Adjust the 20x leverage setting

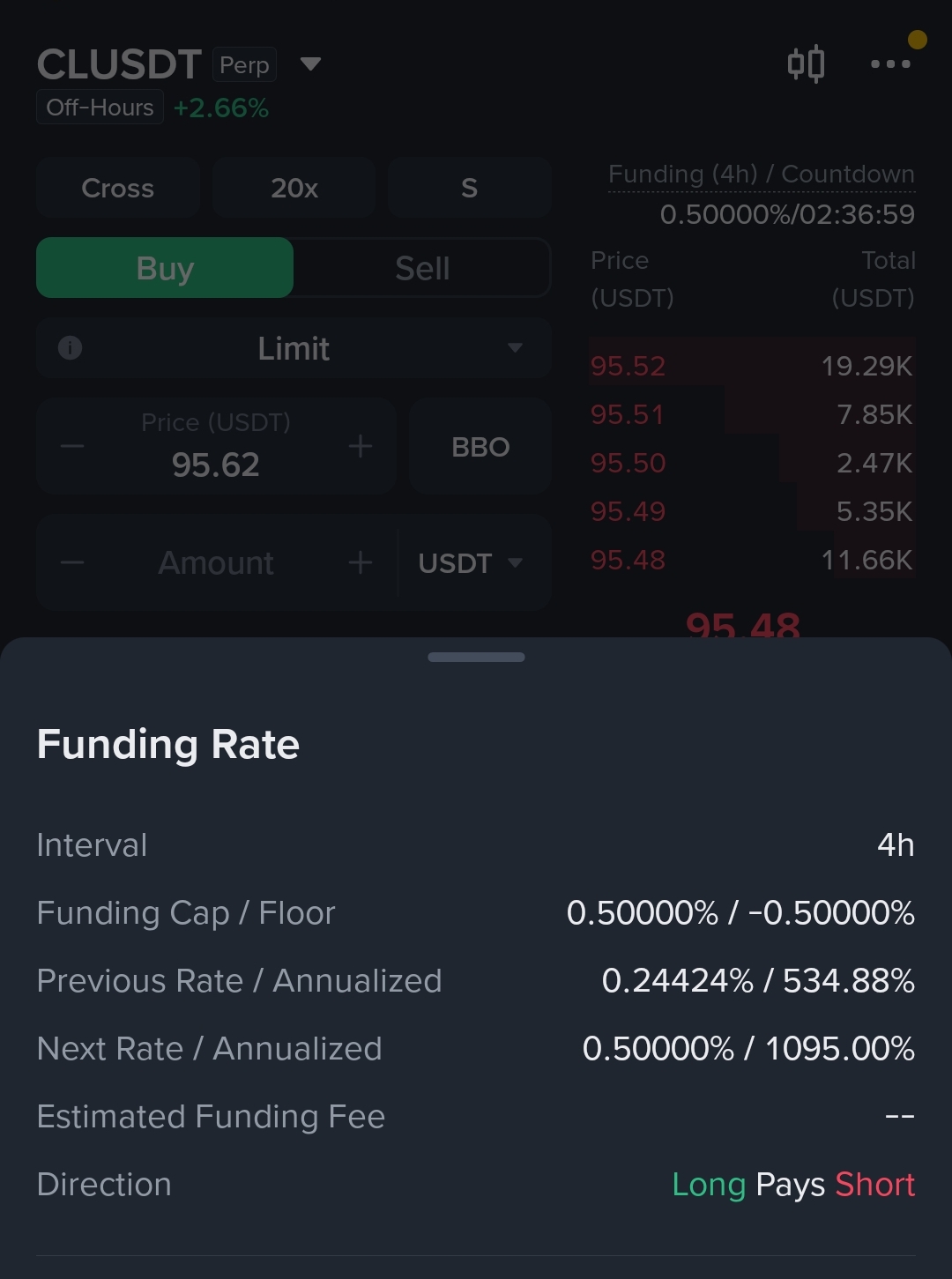(x=294, y=188)
